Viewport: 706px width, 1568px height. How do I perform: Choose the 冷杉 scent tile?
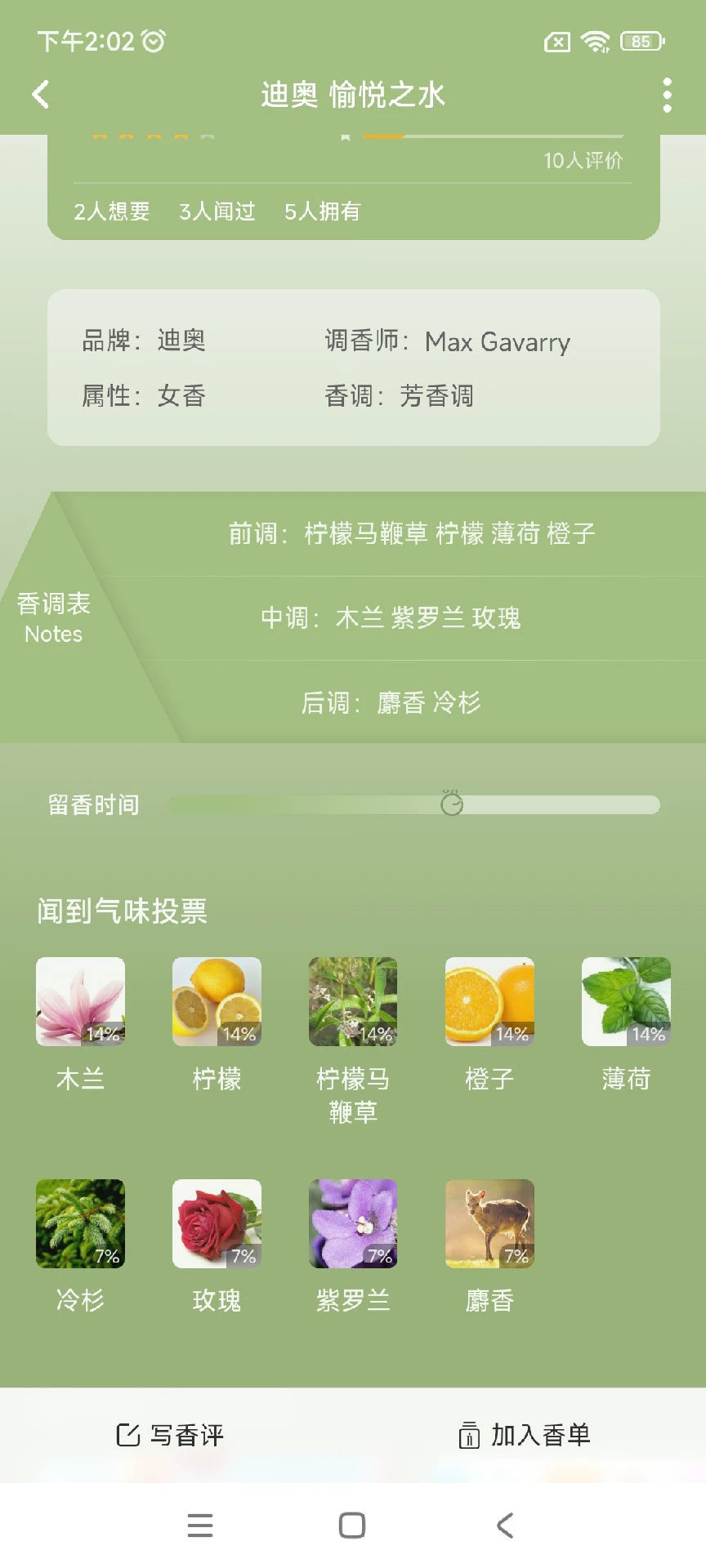tap(80, 1223)
